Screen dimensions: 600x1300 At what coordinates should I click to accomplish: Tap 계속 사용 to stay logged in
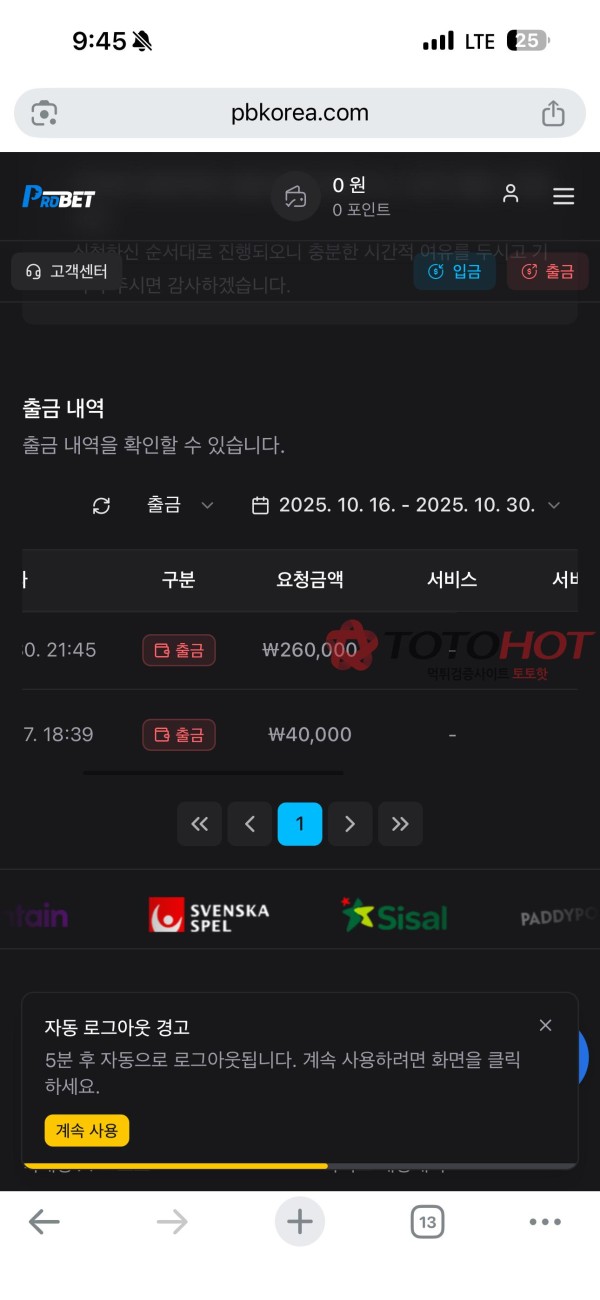tap(87, 1131)
